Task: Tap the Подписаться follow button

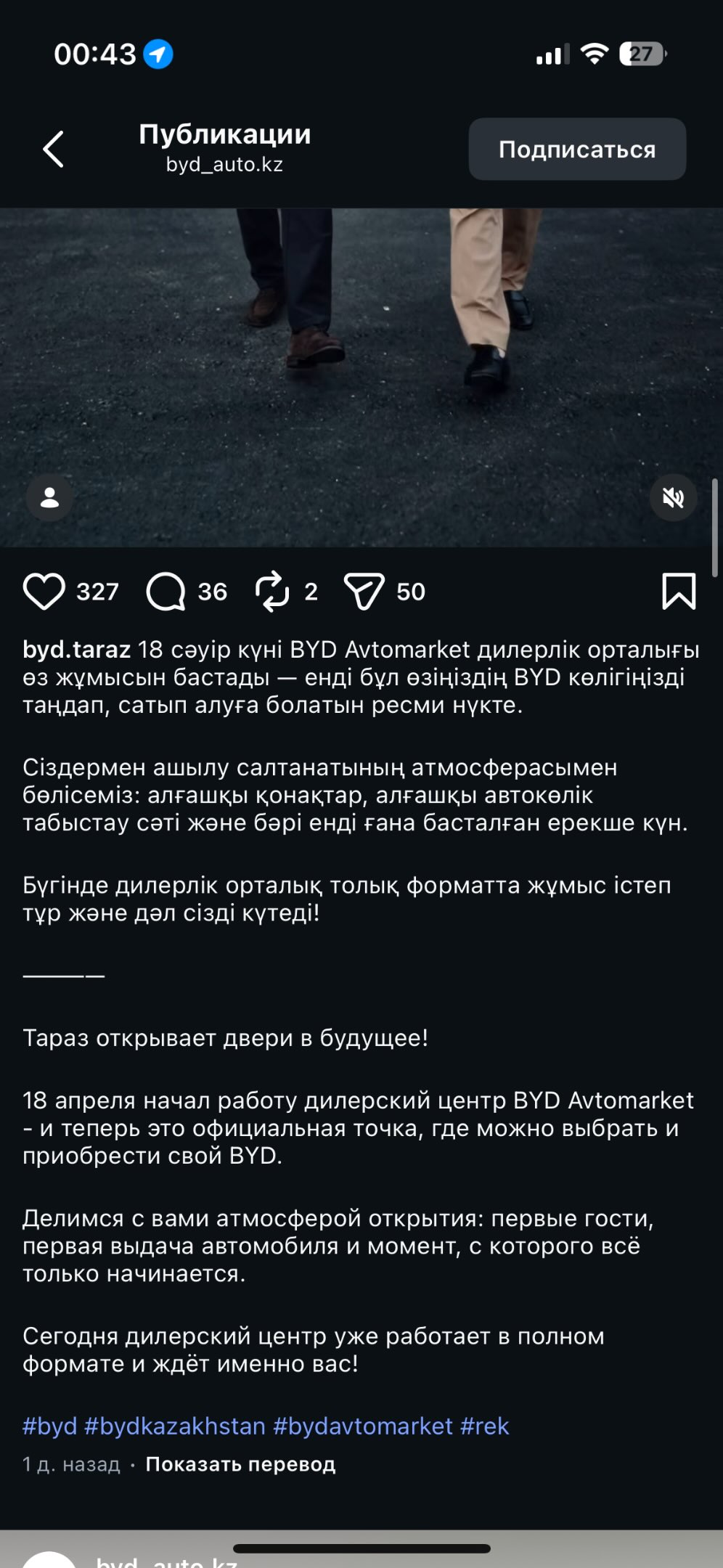Action: [x=577, y=150]
